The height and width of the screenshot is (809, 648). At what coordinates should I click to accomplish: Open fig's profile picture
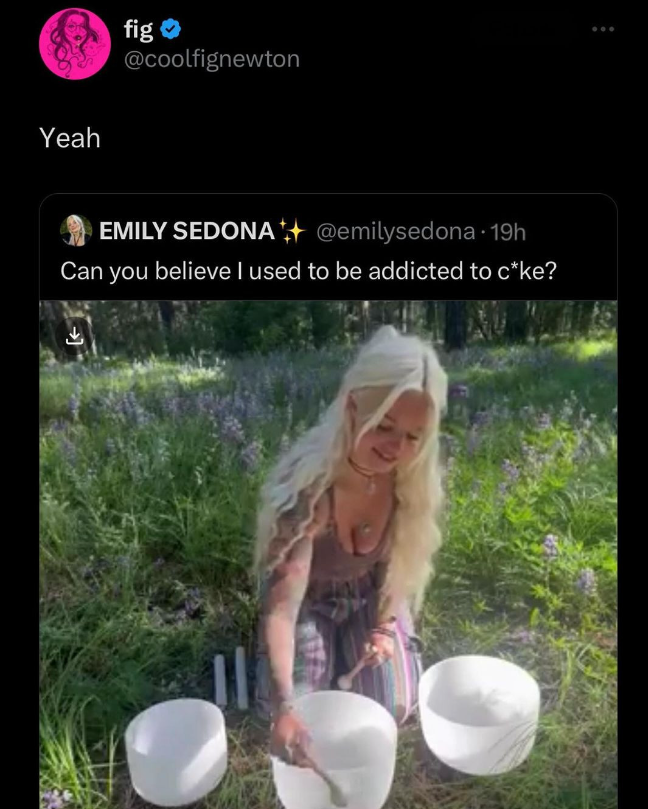coord(74,44)
